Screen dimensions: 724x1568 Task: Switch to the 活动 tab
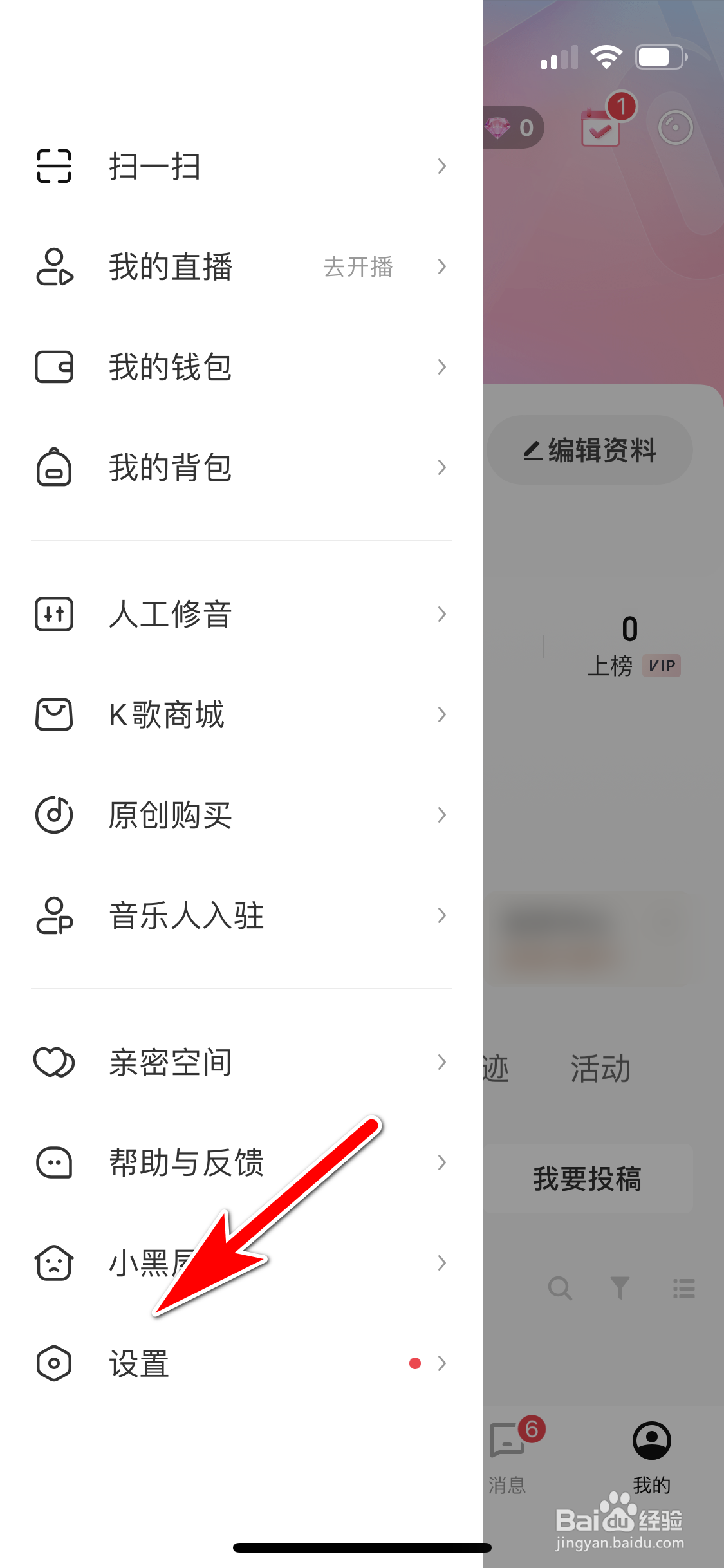coord(600,1068)
